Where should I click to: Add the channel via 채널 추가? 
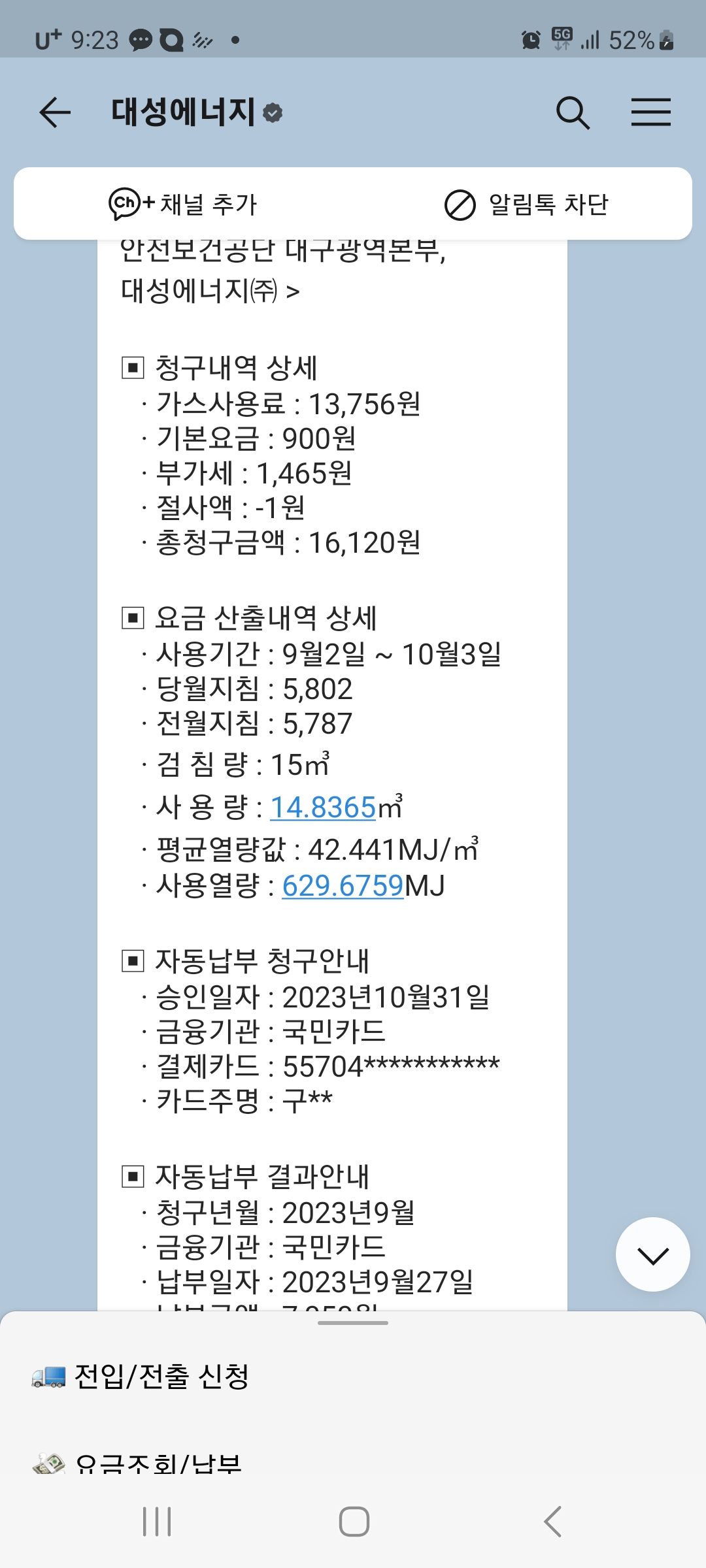183,204
